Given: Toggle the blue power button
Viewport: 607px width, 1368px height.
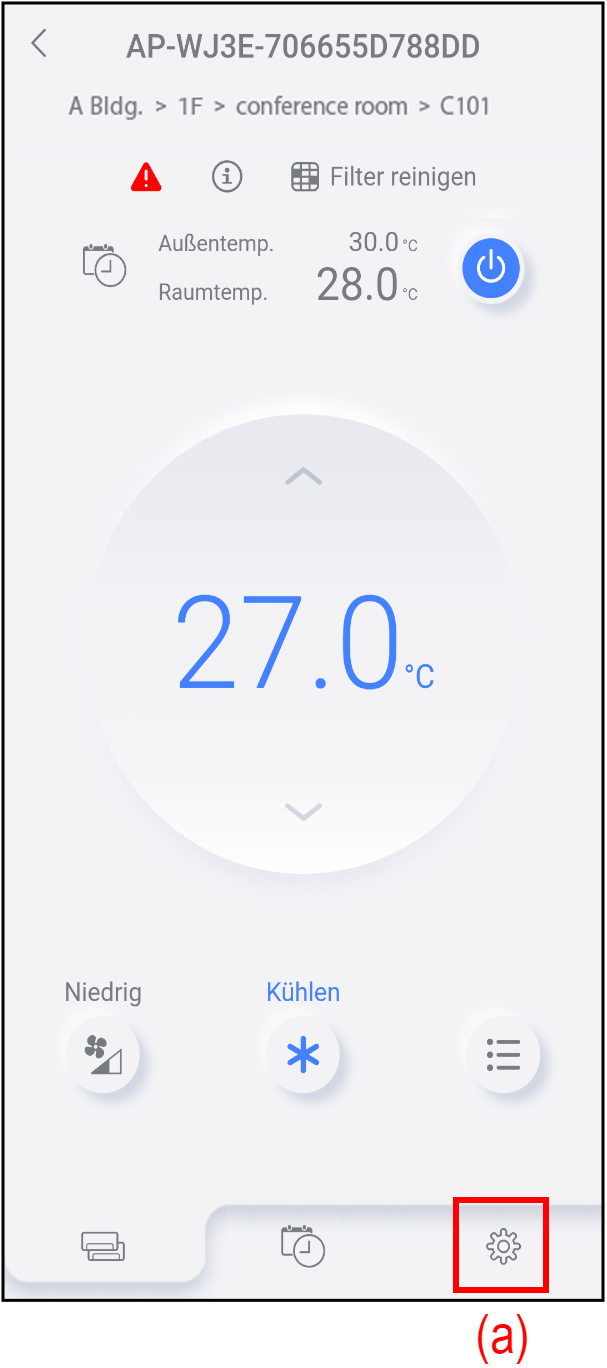Looking at the screenshot, I should point(490,267).
